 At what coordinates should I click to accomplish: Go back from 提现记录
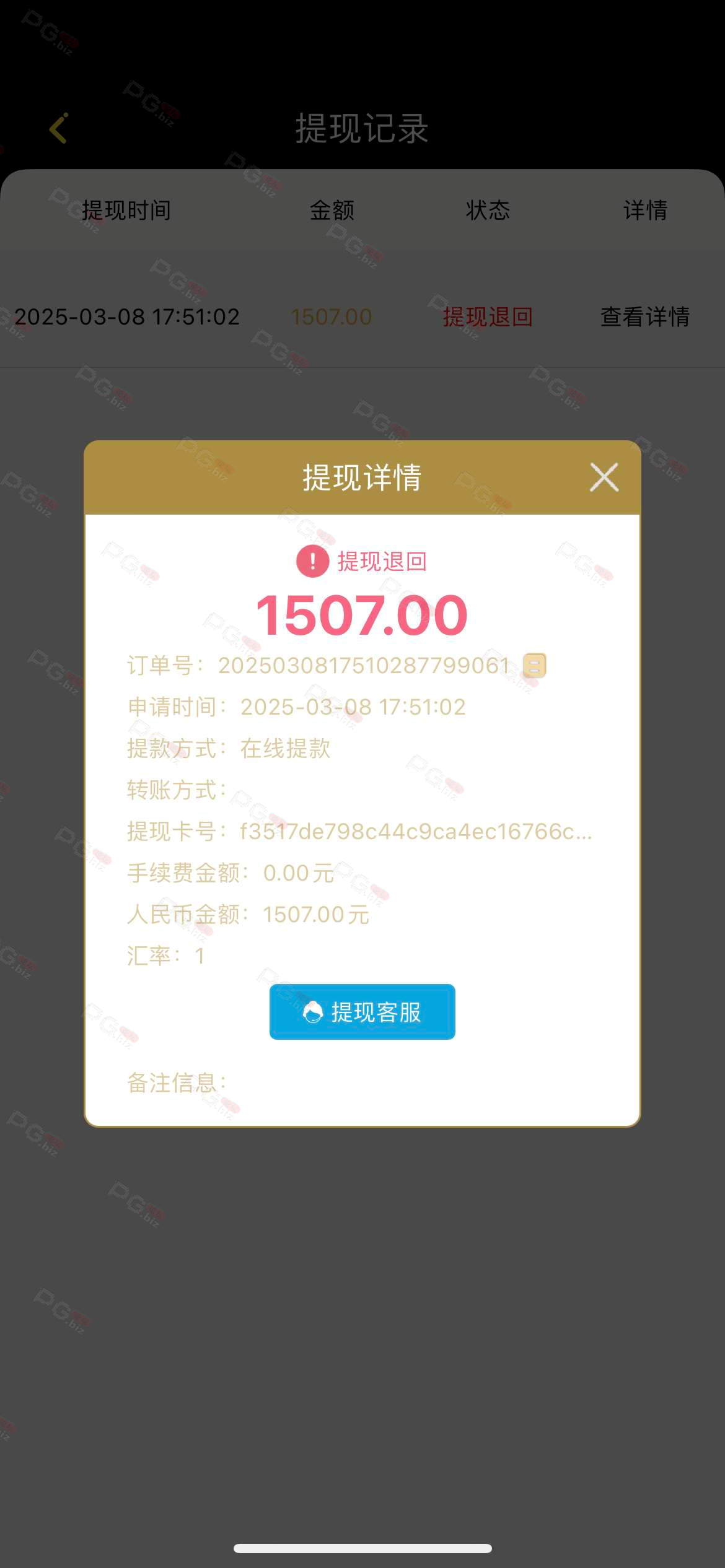pos(58,128)
